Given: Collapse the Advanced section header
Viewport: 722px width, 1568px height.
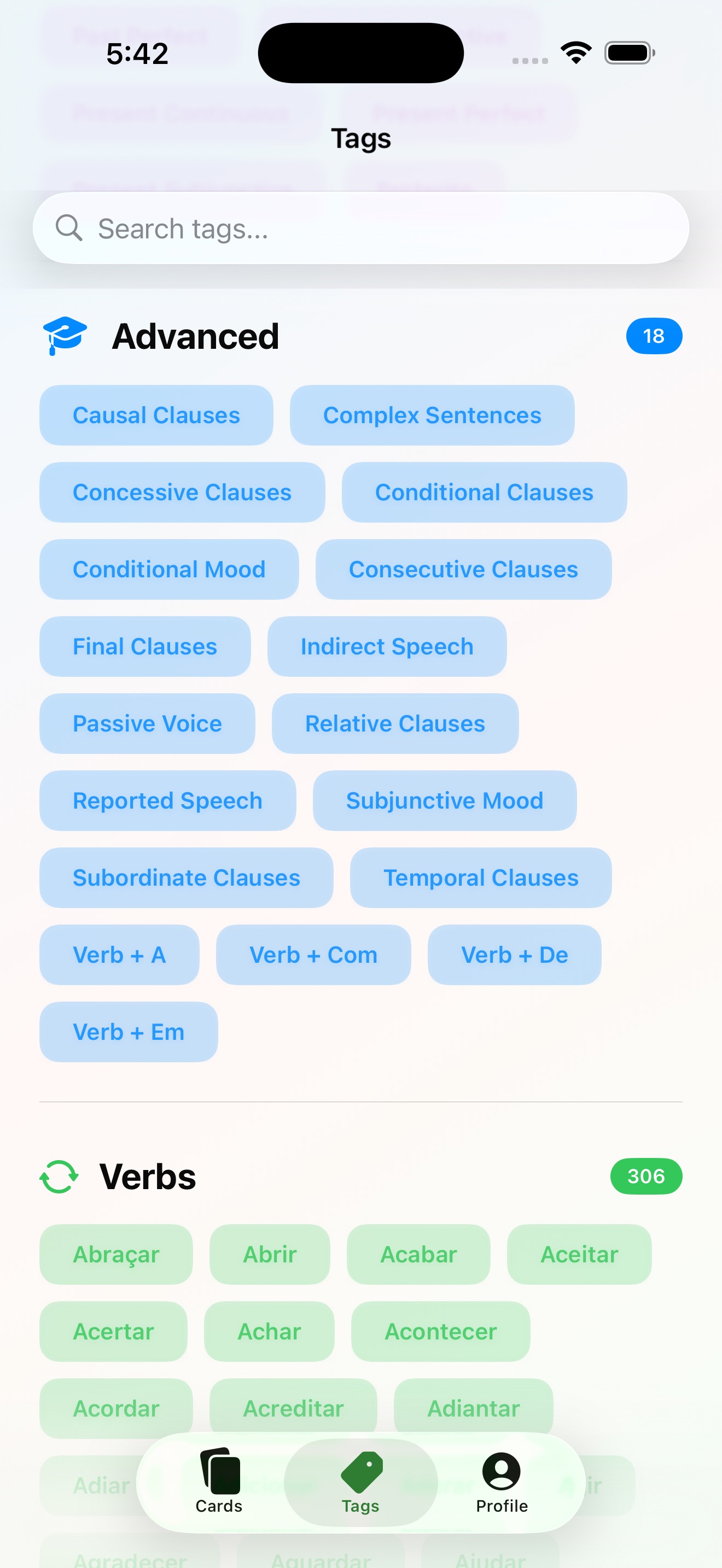Looking at the screenshot, I should pos(195,335).
